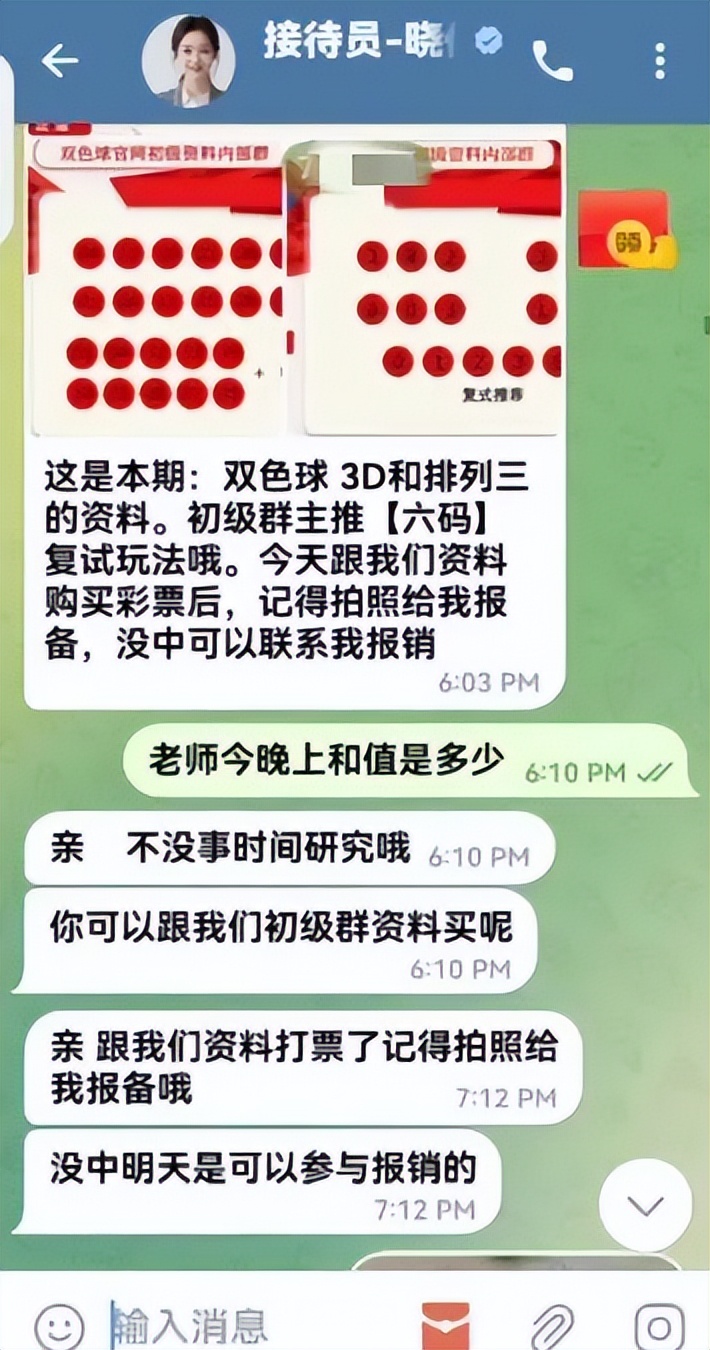Open the receptionist's profile avatar

(x=188, y=61)
